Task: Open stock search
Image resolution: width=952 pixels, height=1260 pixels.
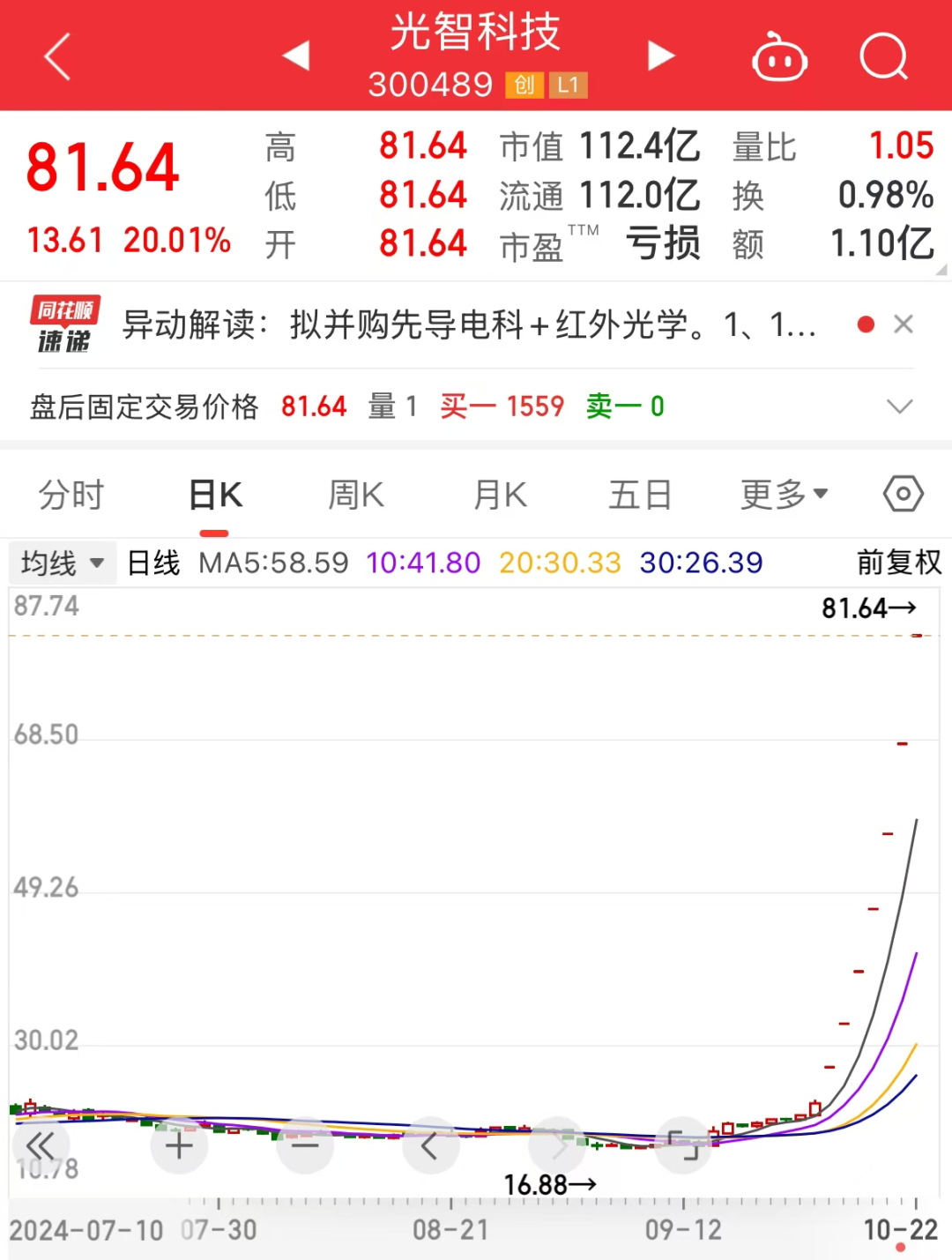Action: point(883,57)
